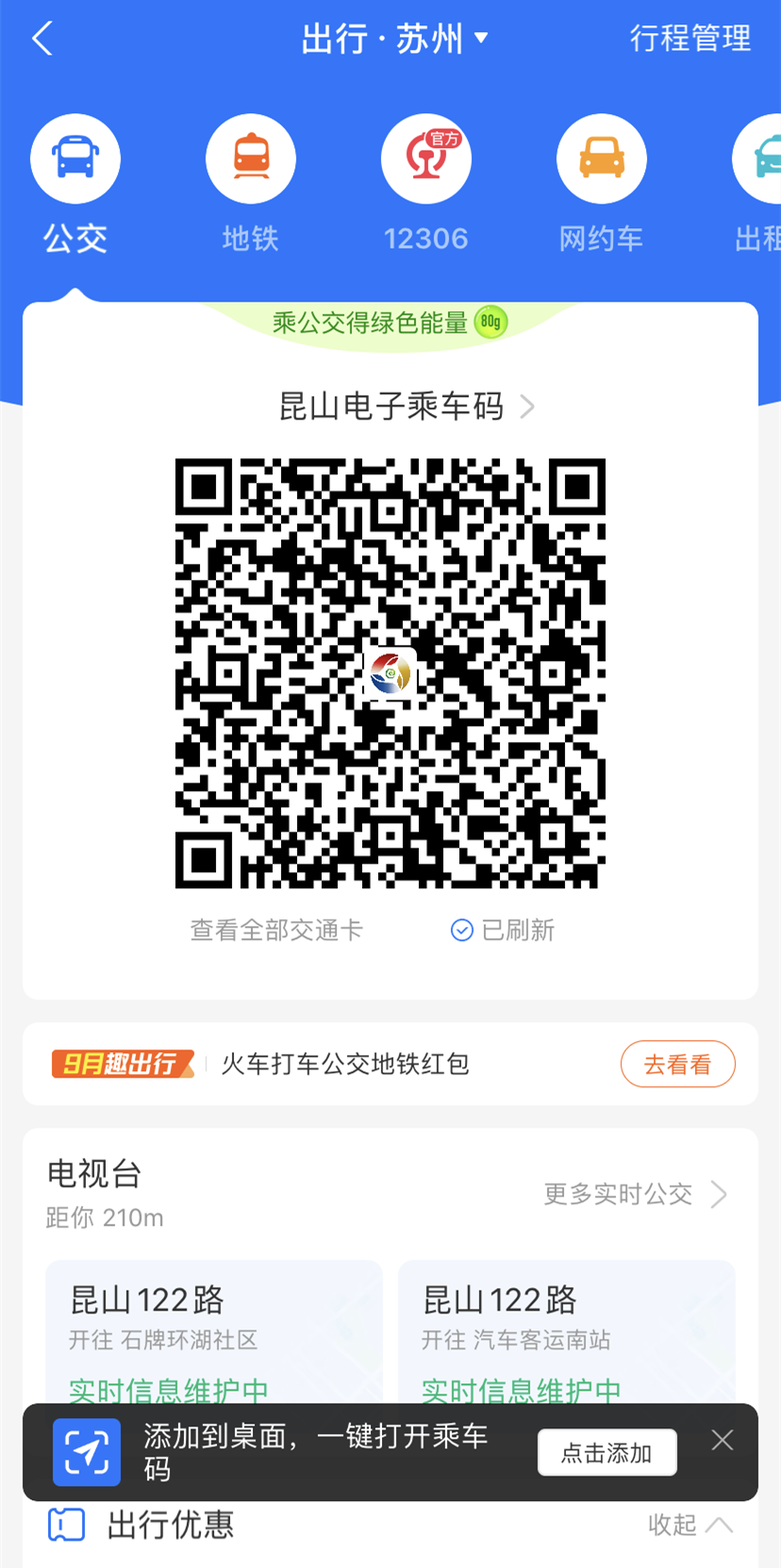Collapse the 出行优惠 section with 收起

(x=690, y=1525)
